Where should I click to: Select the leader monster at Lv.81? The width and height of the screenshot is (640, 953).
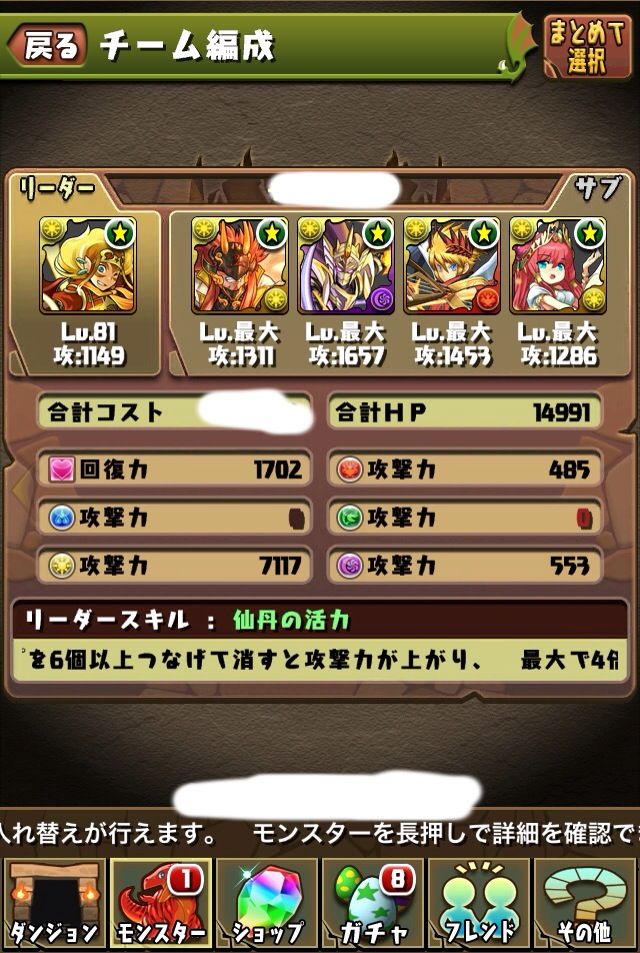click(x=88, y=266)
